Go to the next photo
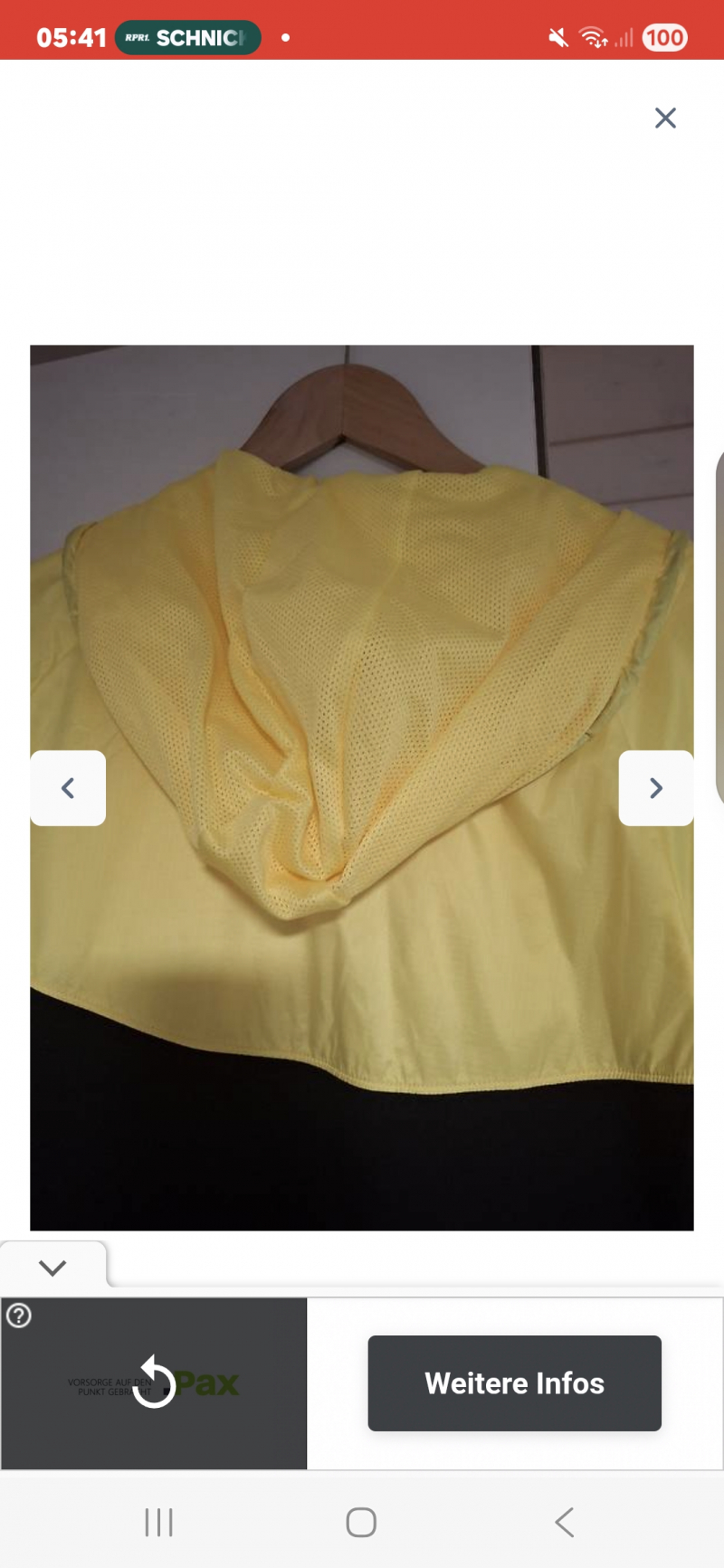The image size is (724, 1568). (x=656, y=788)
